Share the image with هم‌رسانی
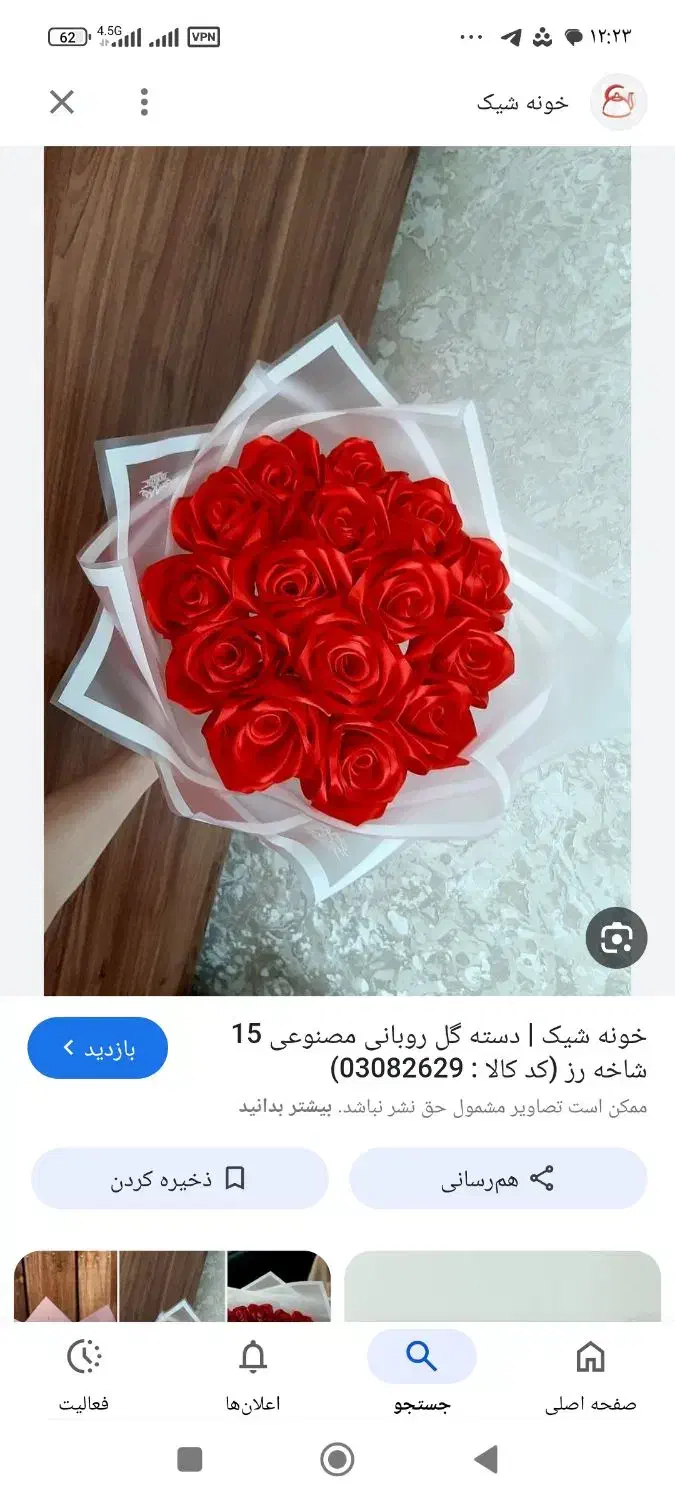This screenshot has height=1500, width=675. click(498, 1179)
